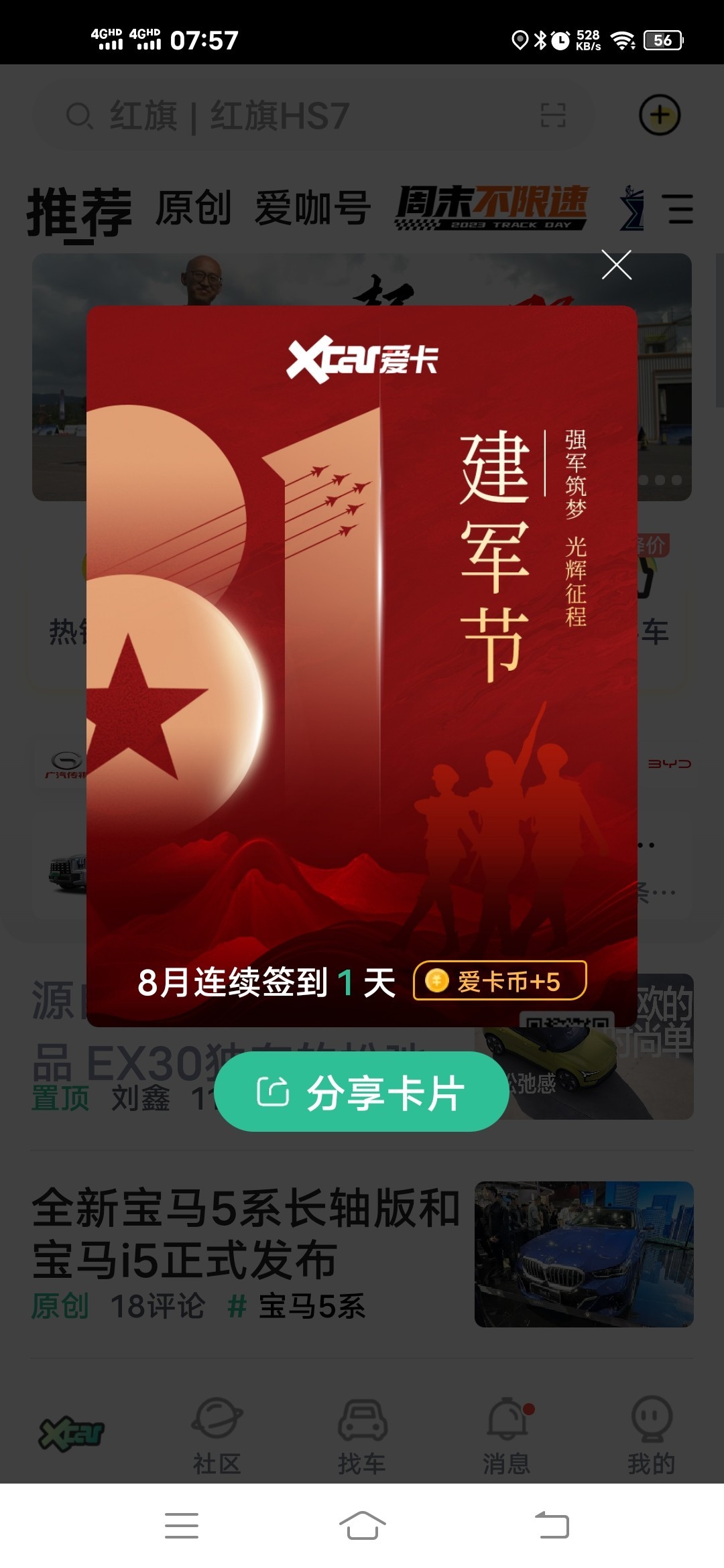Go to the 找车 tab
Viewport: 724px width, 1568px height.
tap(362, 1435)
